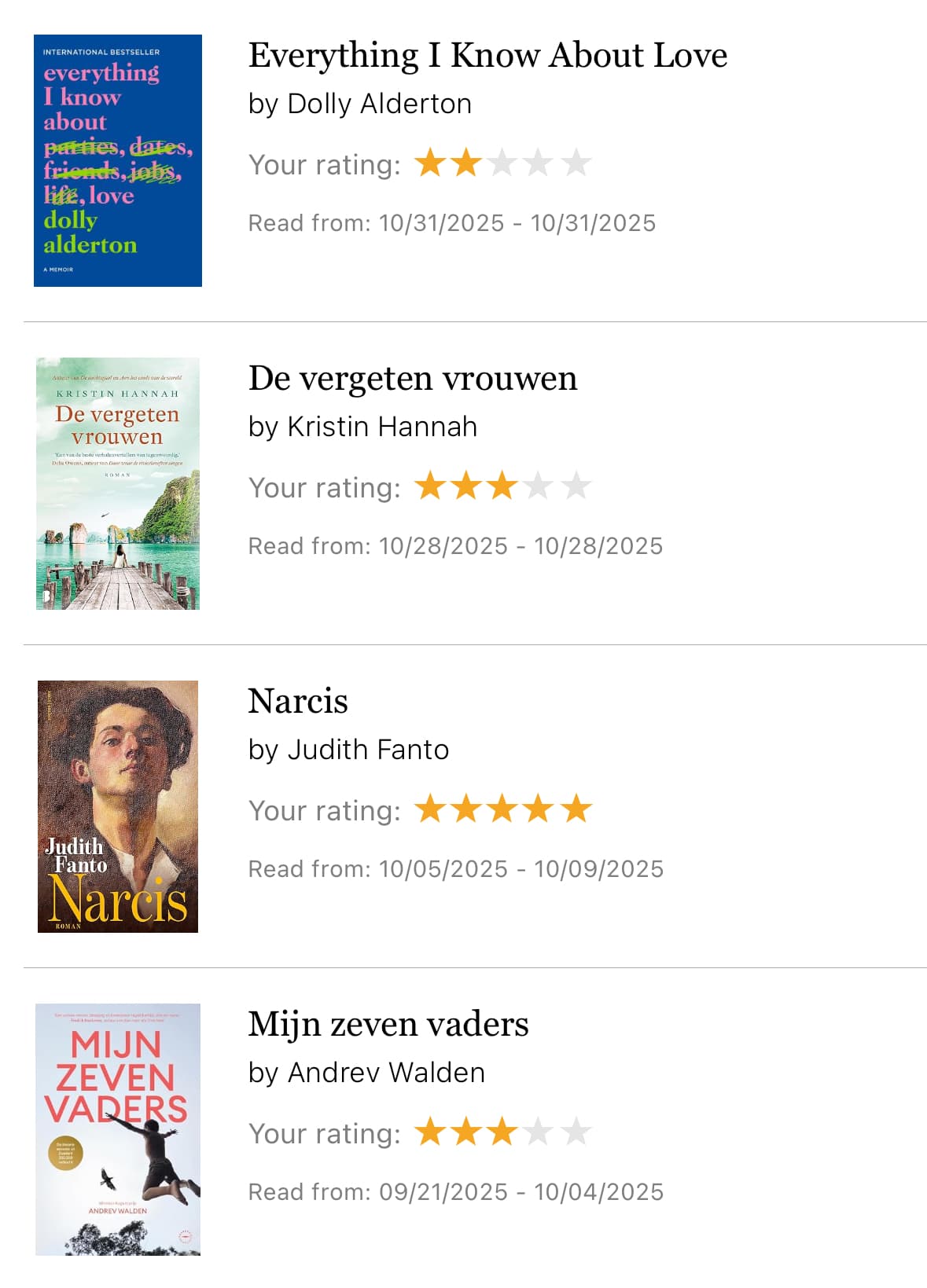View author Andrev Walden
Viewport: 927px width, 1288px height.
click(386, 1073)
